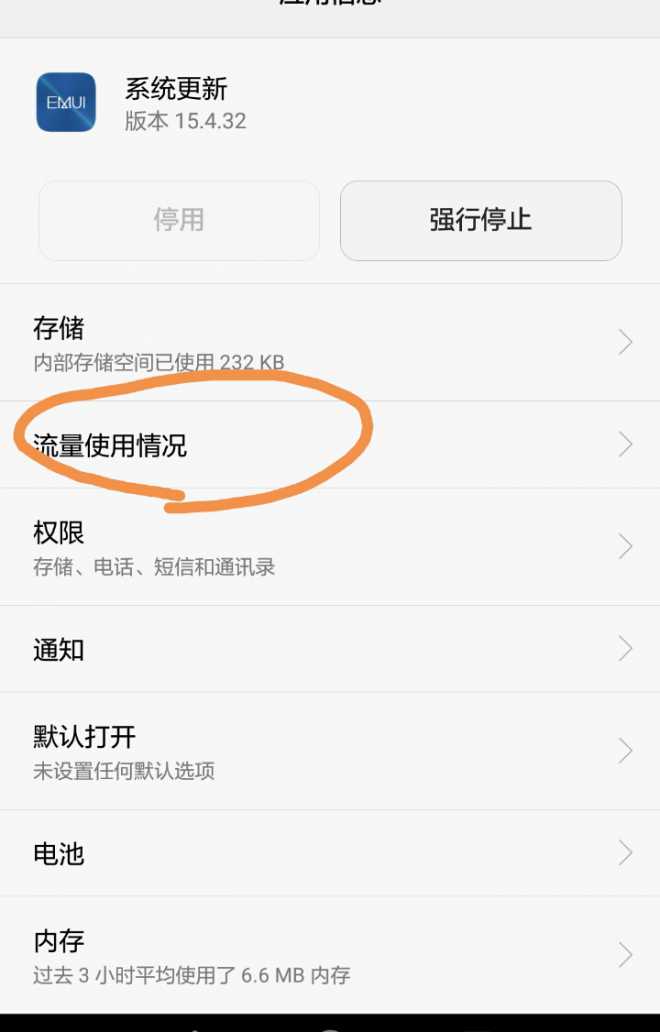Open the 内存 memory row
Viewport: 660px width, 1032px height.
click(330, 955)
